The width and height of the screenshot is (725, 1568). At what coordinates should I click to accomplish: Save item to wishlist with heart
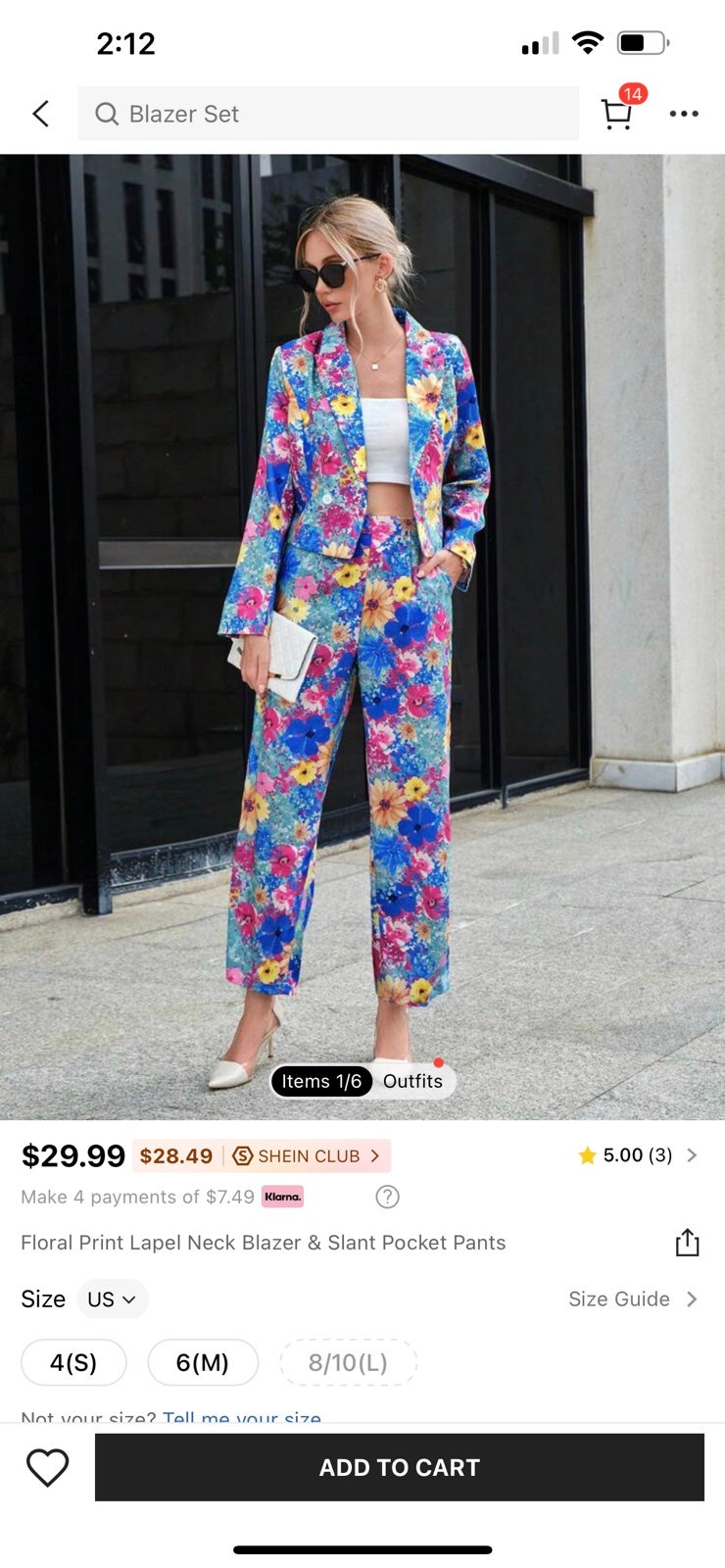click(x=47, y=1467)
